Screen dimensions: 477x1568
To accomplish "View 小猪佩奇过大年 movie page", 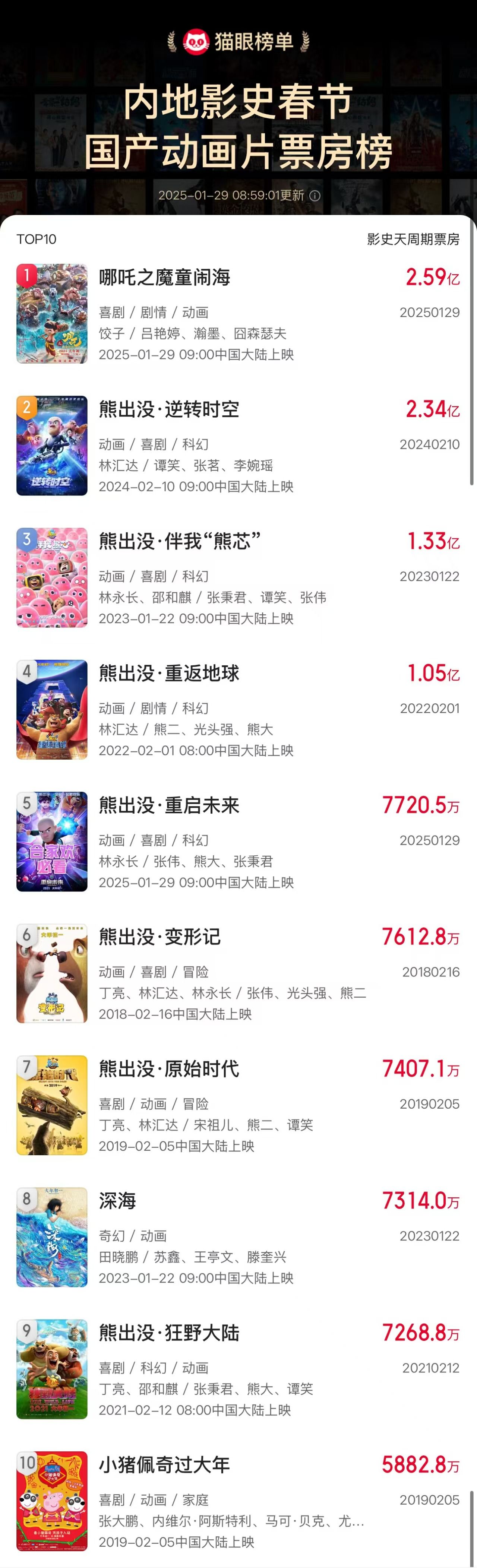I will pyautogui.click(x=164, y=1464).
